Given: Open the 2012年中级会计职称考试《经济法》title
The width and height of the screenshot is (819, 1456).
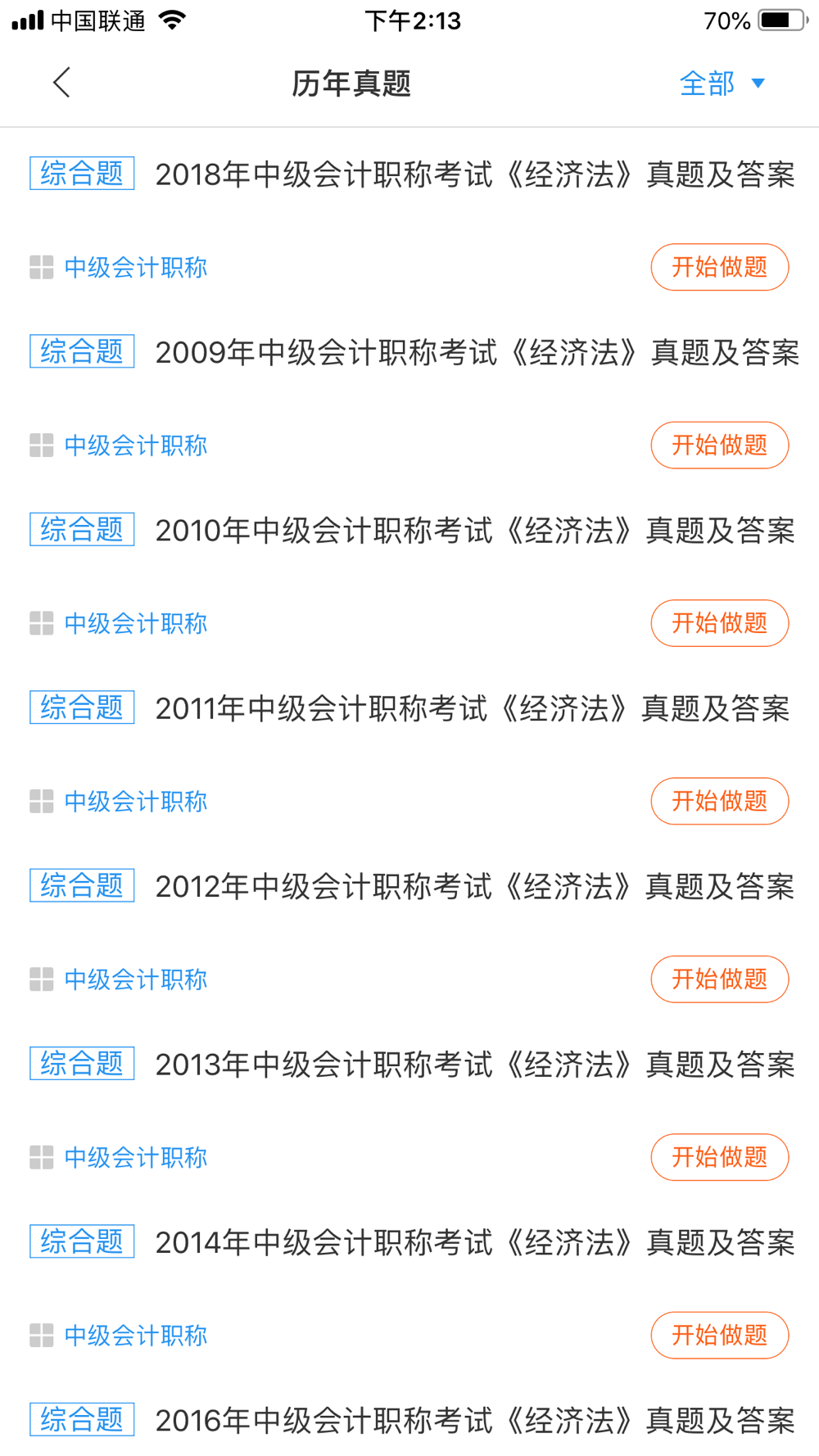Looking at the screenshot, I should 475,887.
